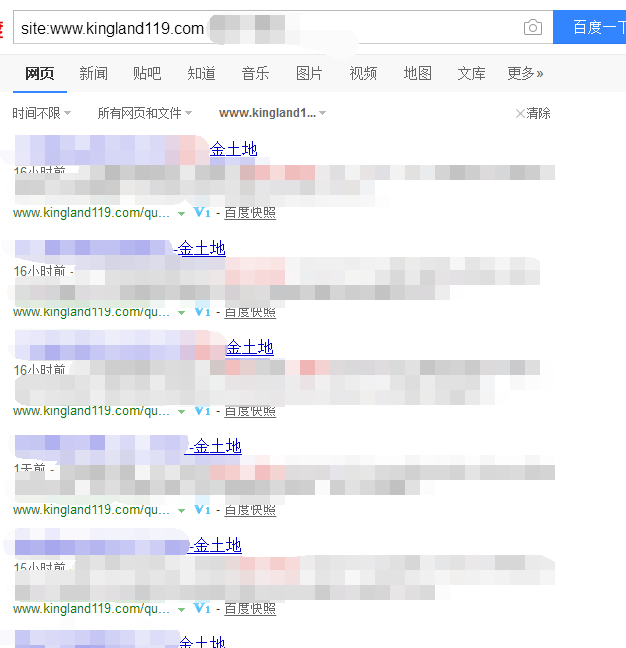Screen dimensions: 626x648
Task: Expand the 更多» menu
Action: [x=525, y=73]
